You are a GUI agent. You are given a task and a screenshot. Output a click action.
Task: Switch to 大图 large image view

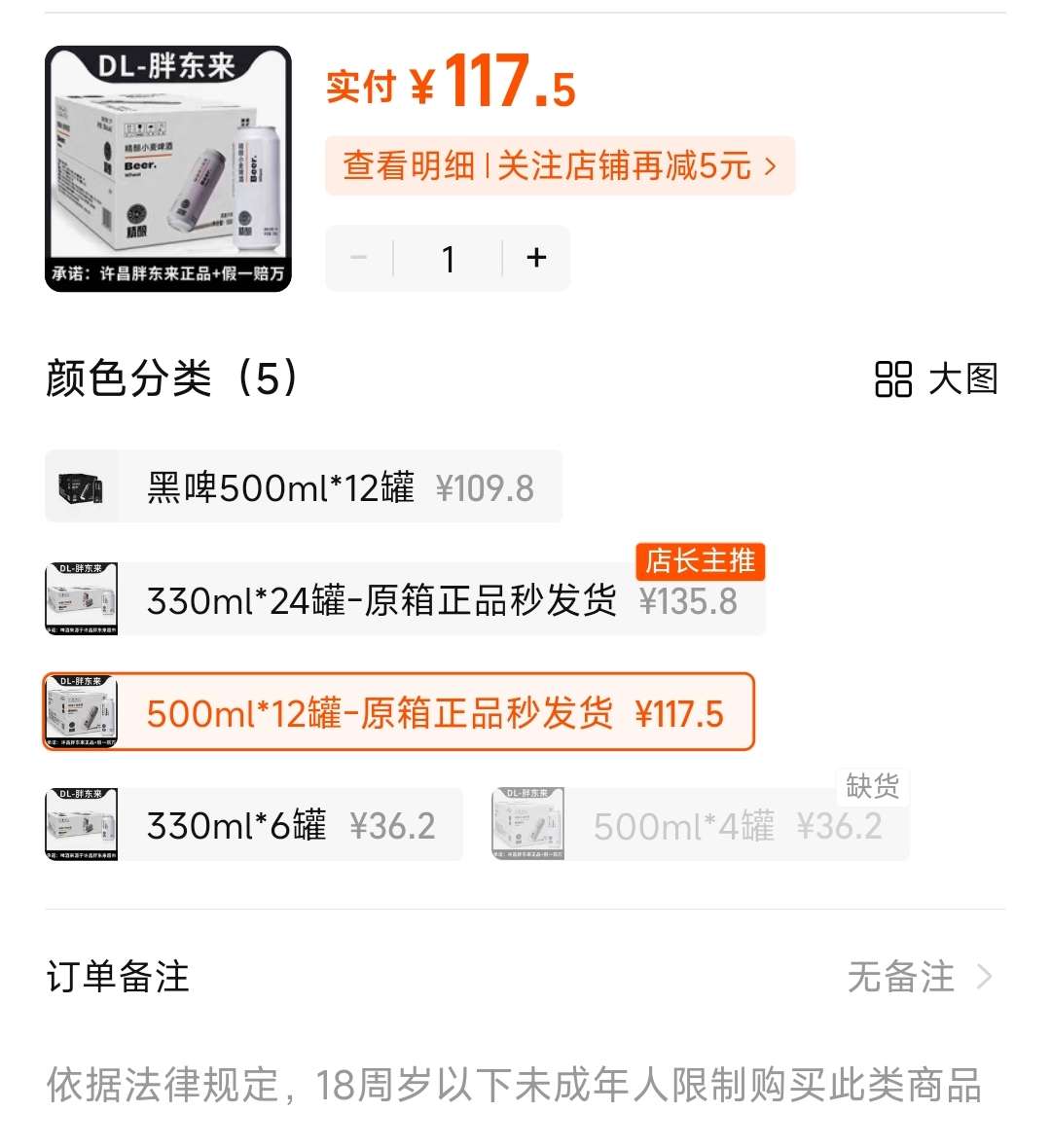935,379
